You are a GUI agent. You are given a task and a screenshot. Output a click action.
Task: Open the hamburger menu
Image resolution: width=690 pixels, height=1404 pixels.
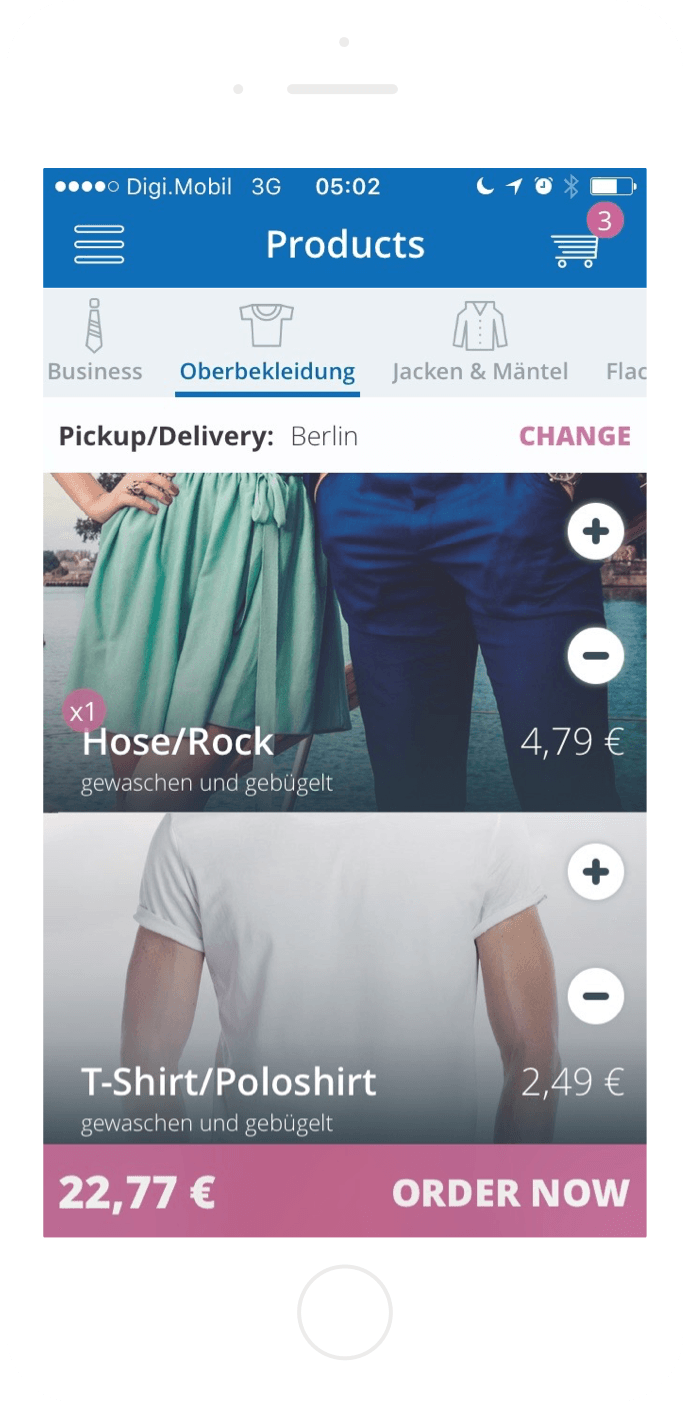pos(99,244)
